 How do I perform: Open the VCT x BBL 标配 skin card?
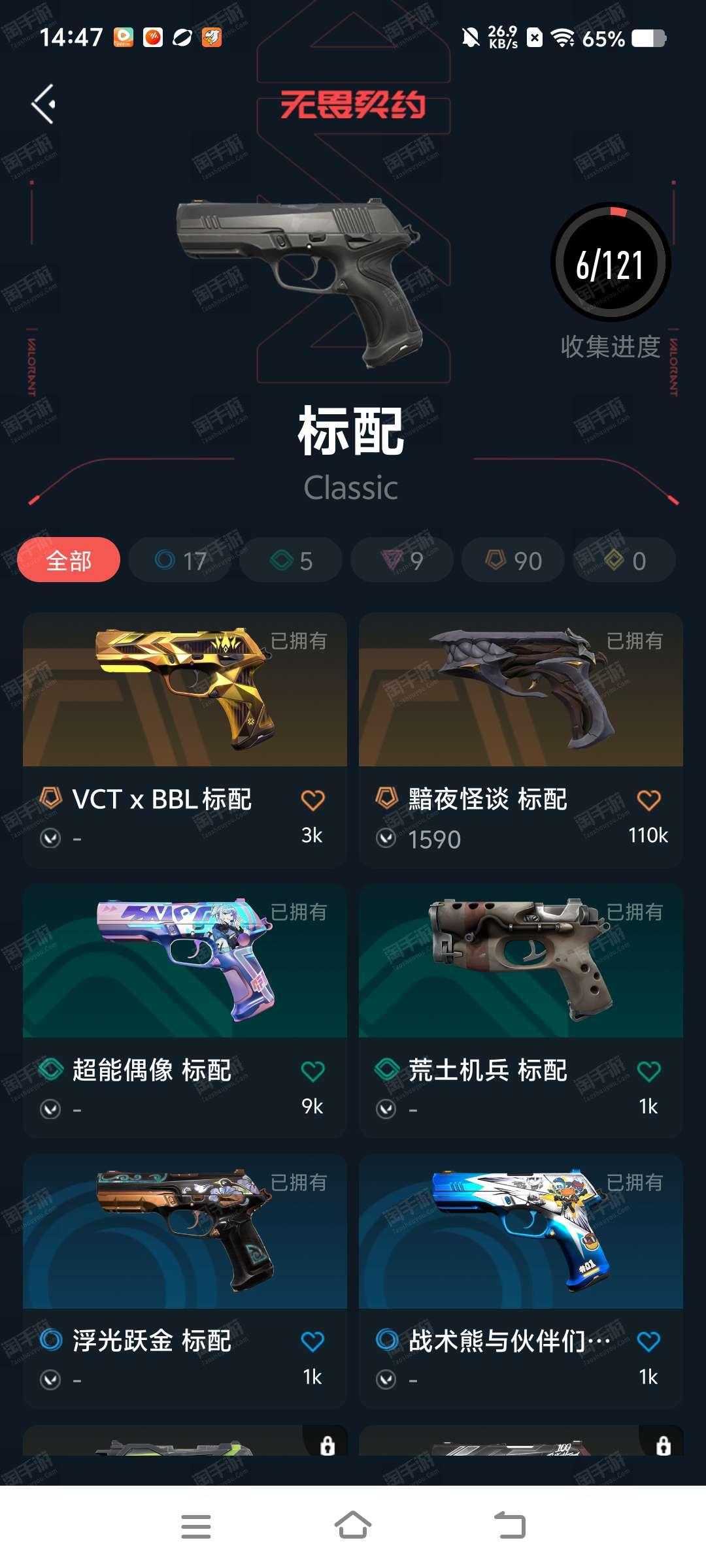(x=185, y=740)
